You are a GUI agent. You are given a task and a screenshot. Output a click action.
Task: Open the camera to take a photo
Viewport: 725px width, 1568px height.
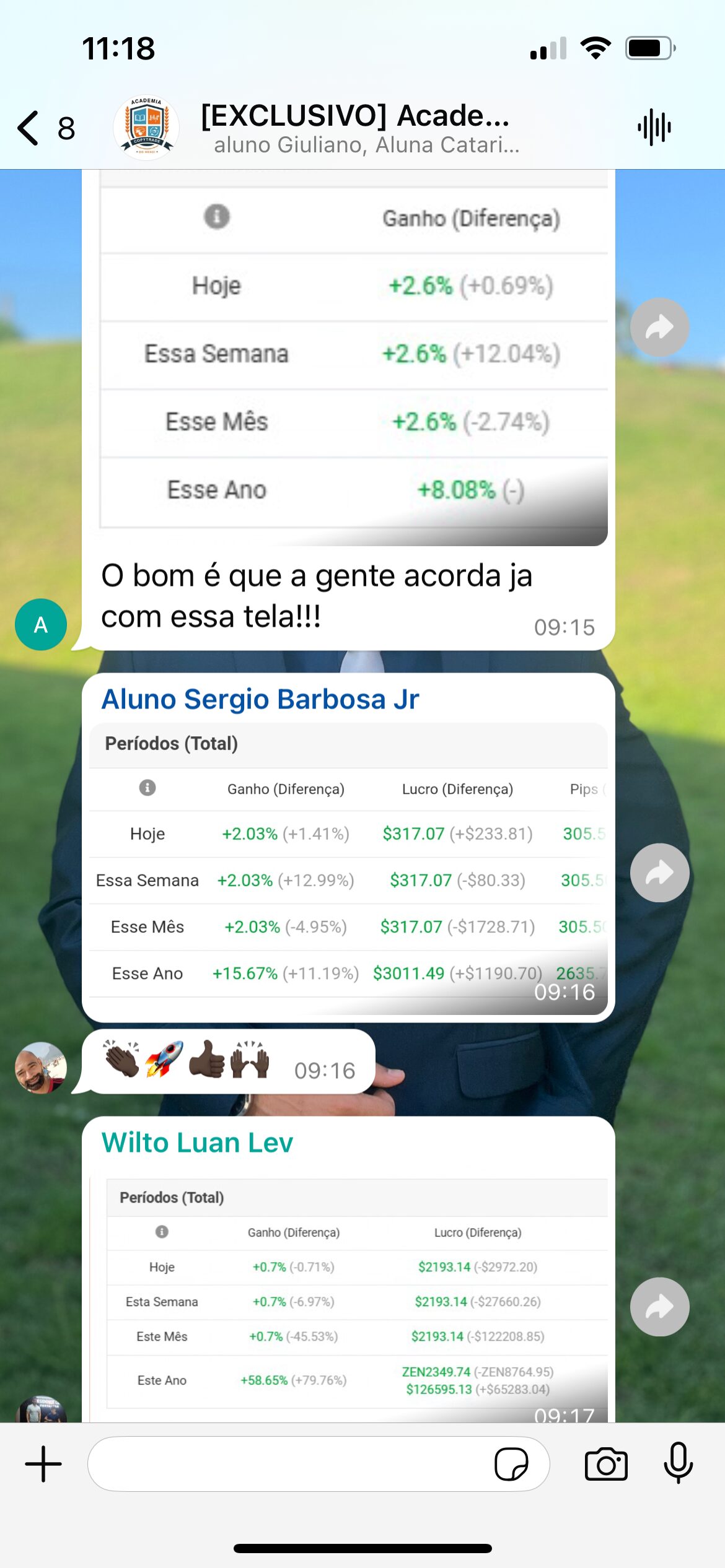click(x=606, y=1464)
